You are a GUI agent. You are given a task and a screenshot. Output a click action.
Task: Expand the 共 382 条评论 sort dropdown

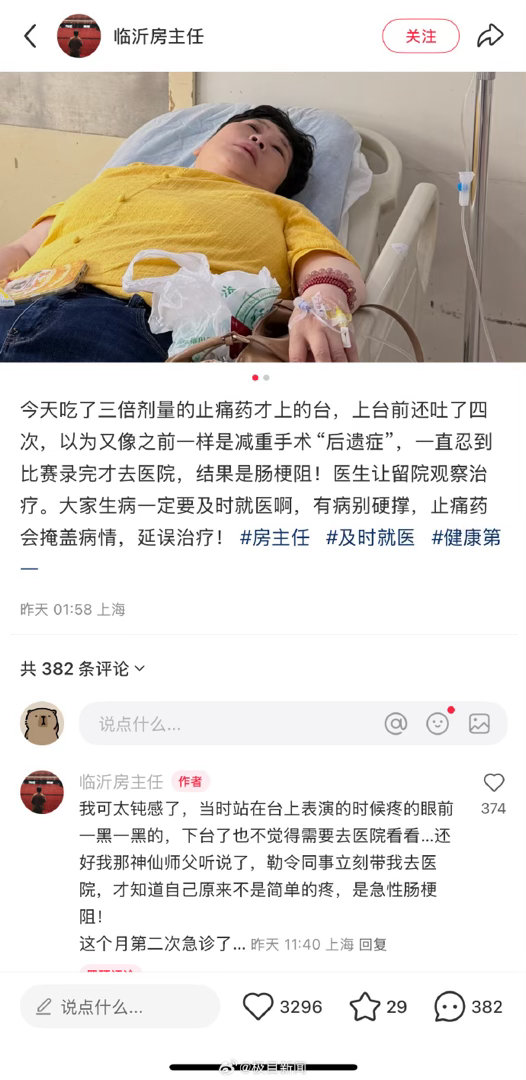pyautogui.click(x=83, y=668)
